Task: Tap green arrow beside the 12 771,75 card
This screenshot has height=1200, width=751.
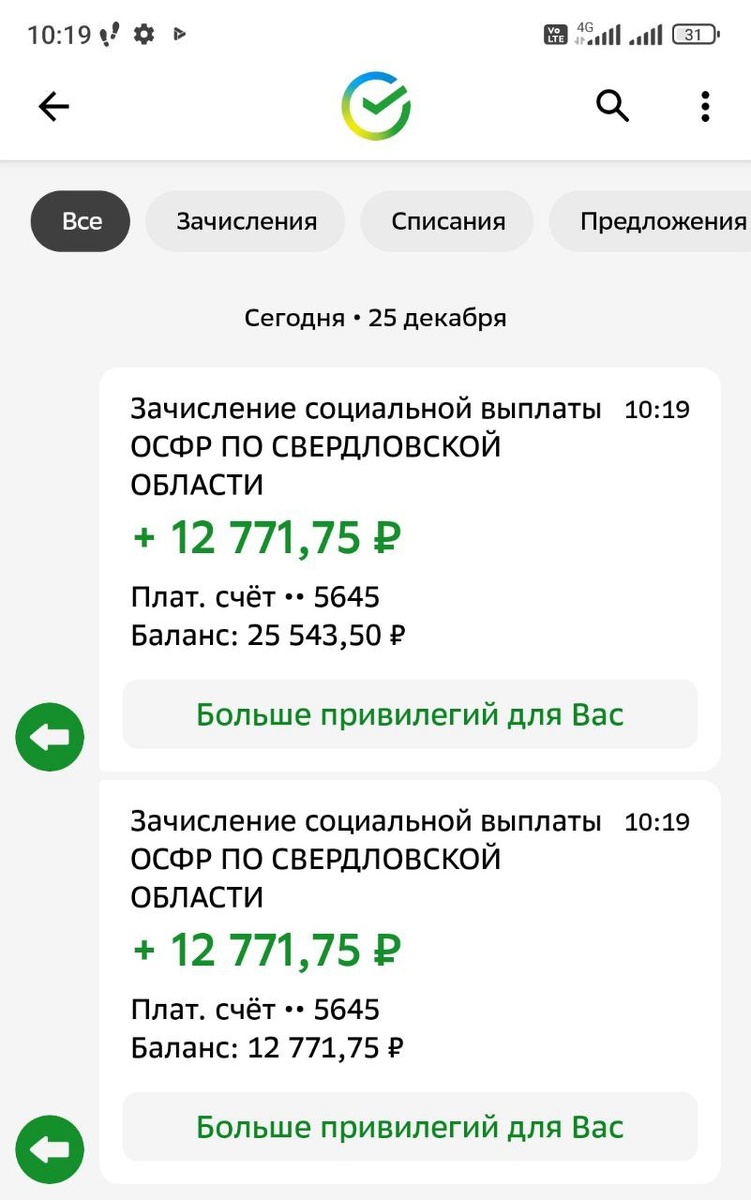Action: click(x=50, y=1149)
